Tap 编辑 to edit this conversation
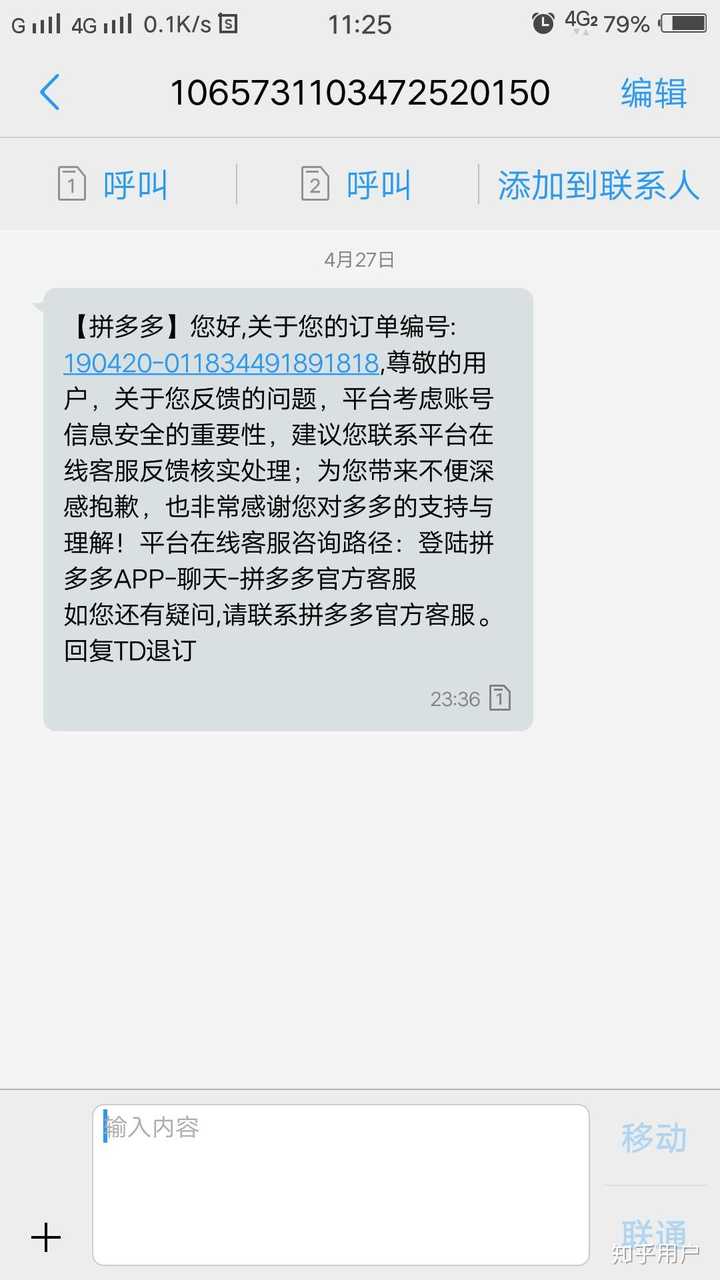This screenshot has height=1280, width=720. 654,93
